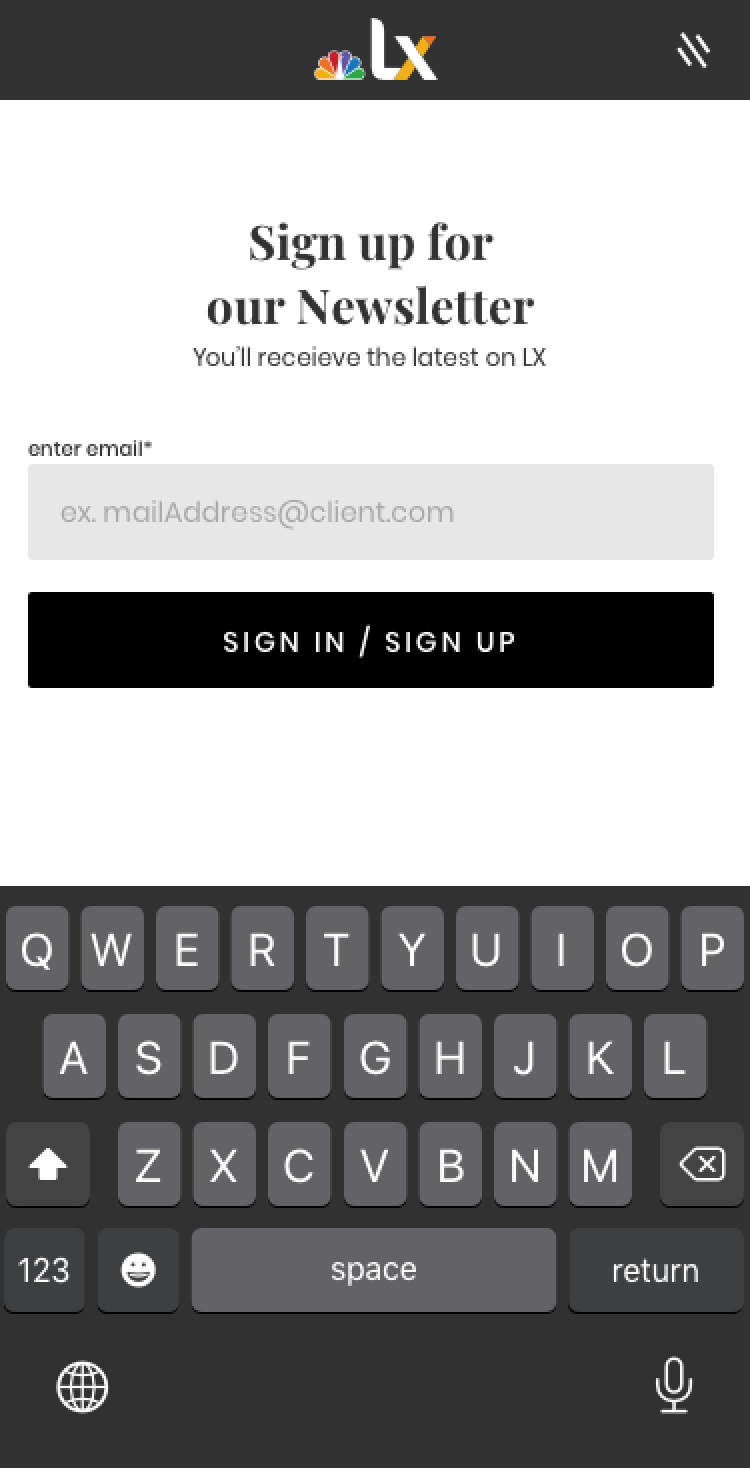Switch keyboard to 123 numbers layout
This screenshot has height=1468, width=750.
(x=44, y=1270)
